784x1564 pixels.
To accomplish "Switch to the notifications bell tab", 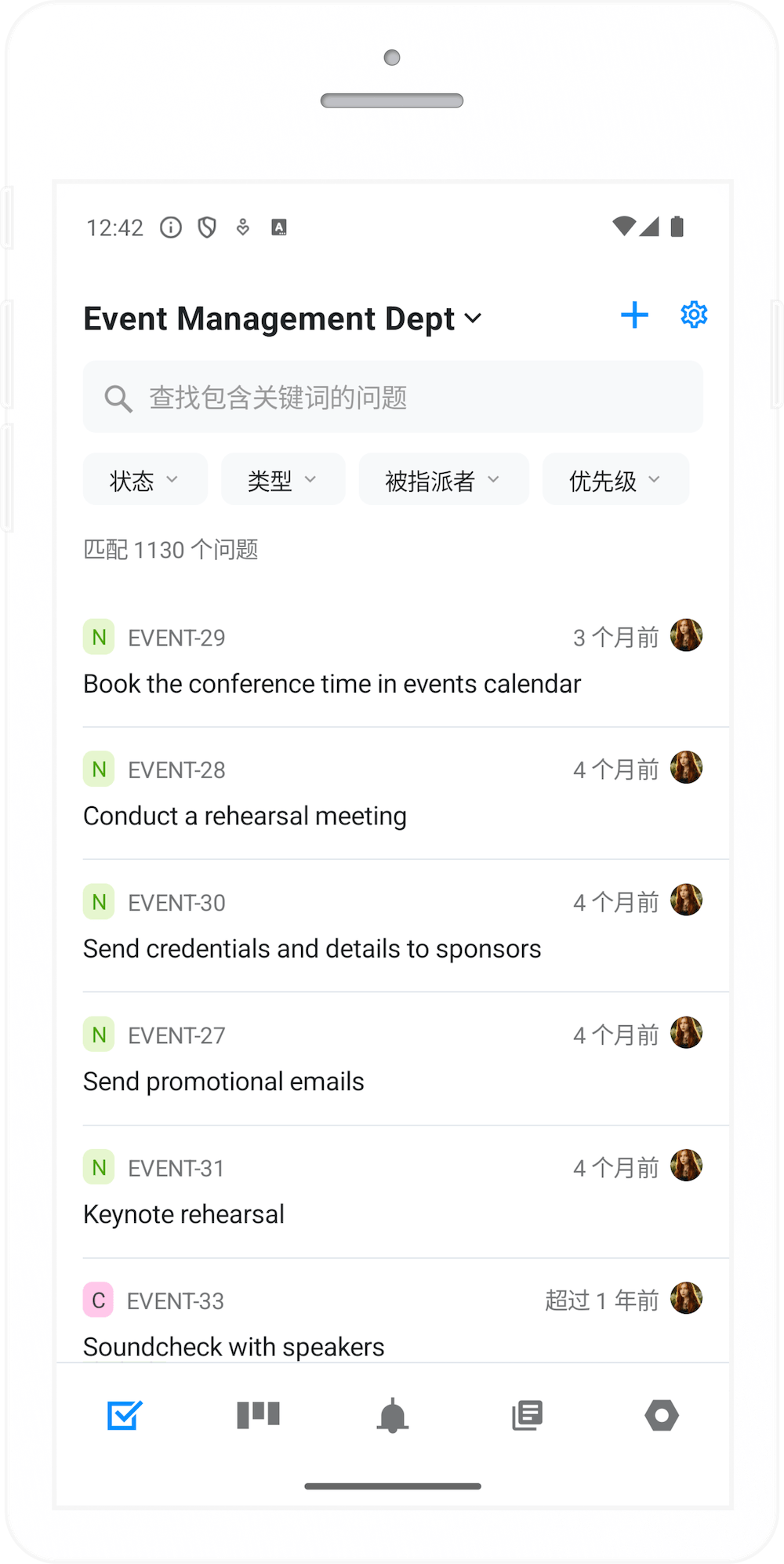I will (393, 1415).
